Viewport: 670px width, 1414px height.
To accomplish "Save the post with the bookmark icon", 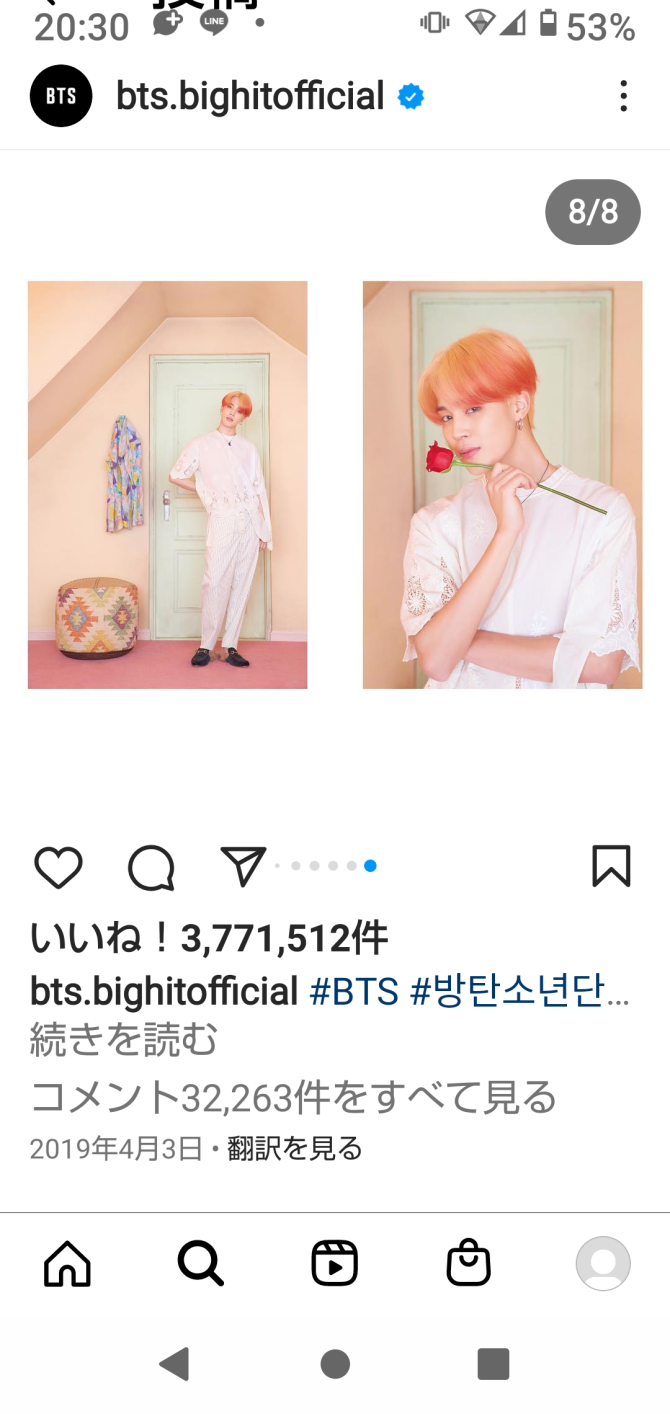I will coord(611,867).
